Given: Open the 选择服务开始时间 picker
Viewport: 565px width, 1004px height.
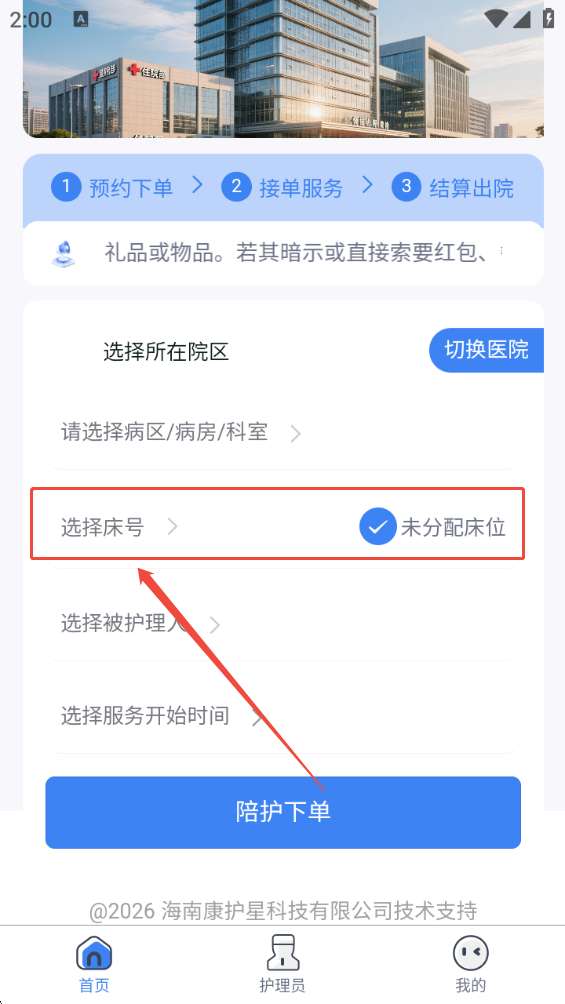Looking at the screenshot, I should click(282, 716).
